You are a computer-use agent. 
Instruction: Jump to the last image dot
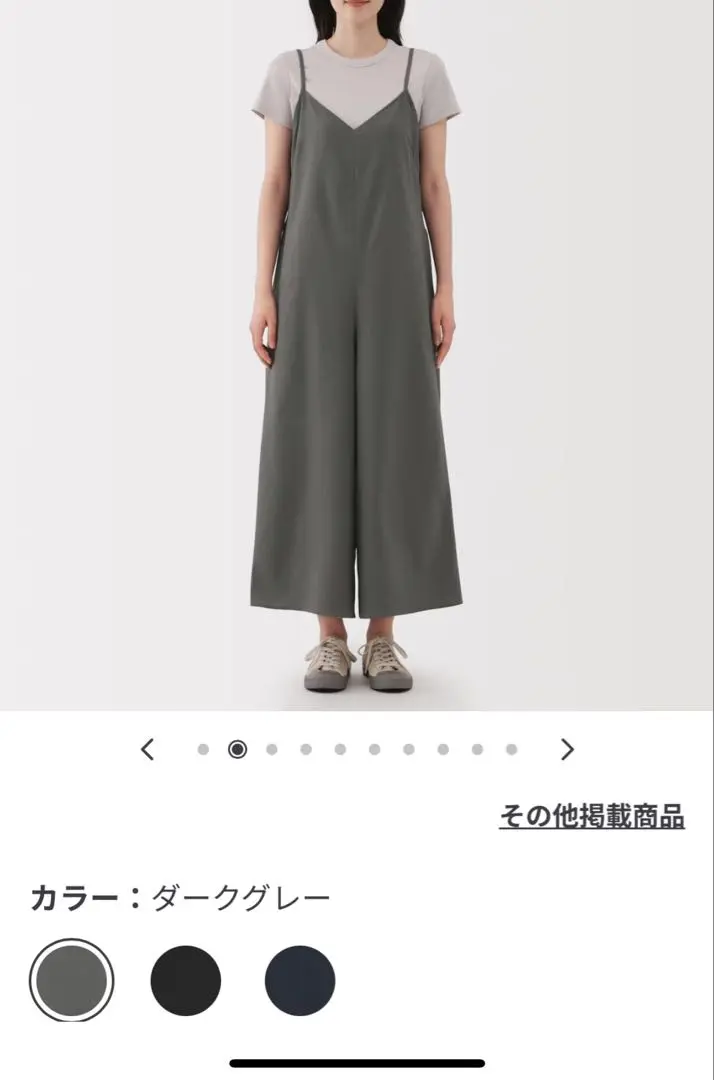coord(511,749)
